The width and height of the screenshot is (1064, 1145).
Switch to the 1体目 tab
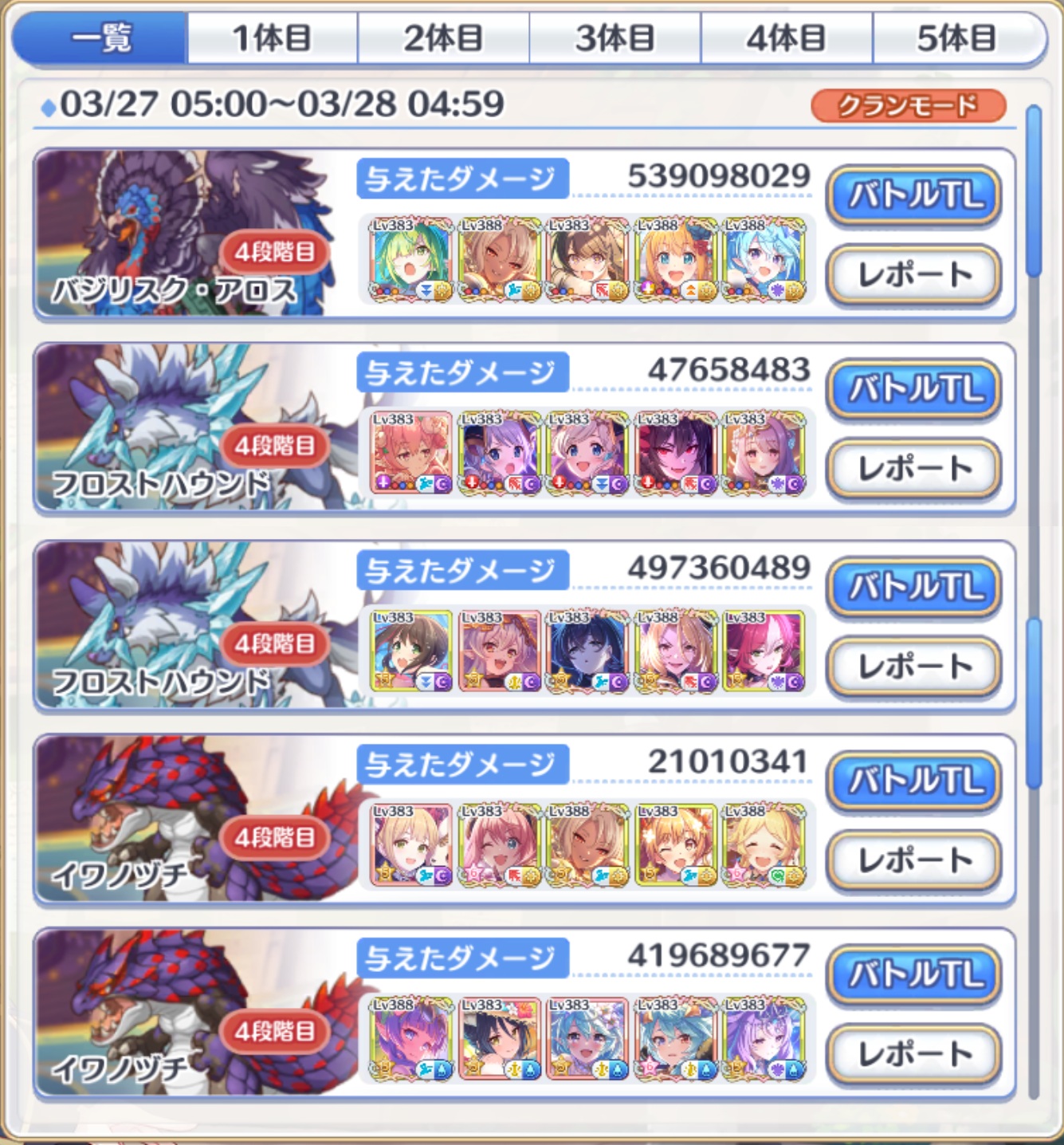point(272,37)
